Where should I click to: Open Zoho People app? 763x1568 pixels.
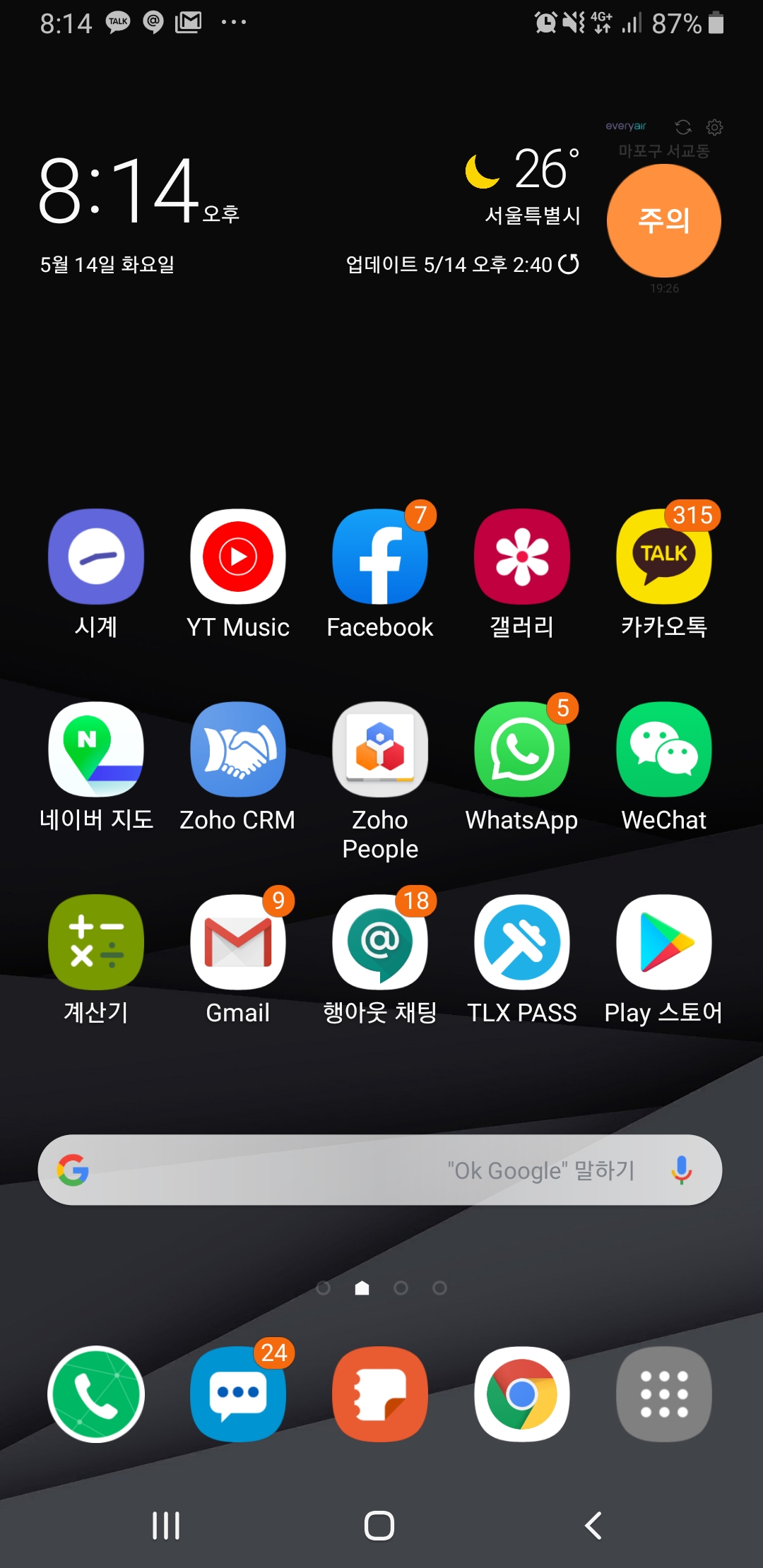click(380, 749)
